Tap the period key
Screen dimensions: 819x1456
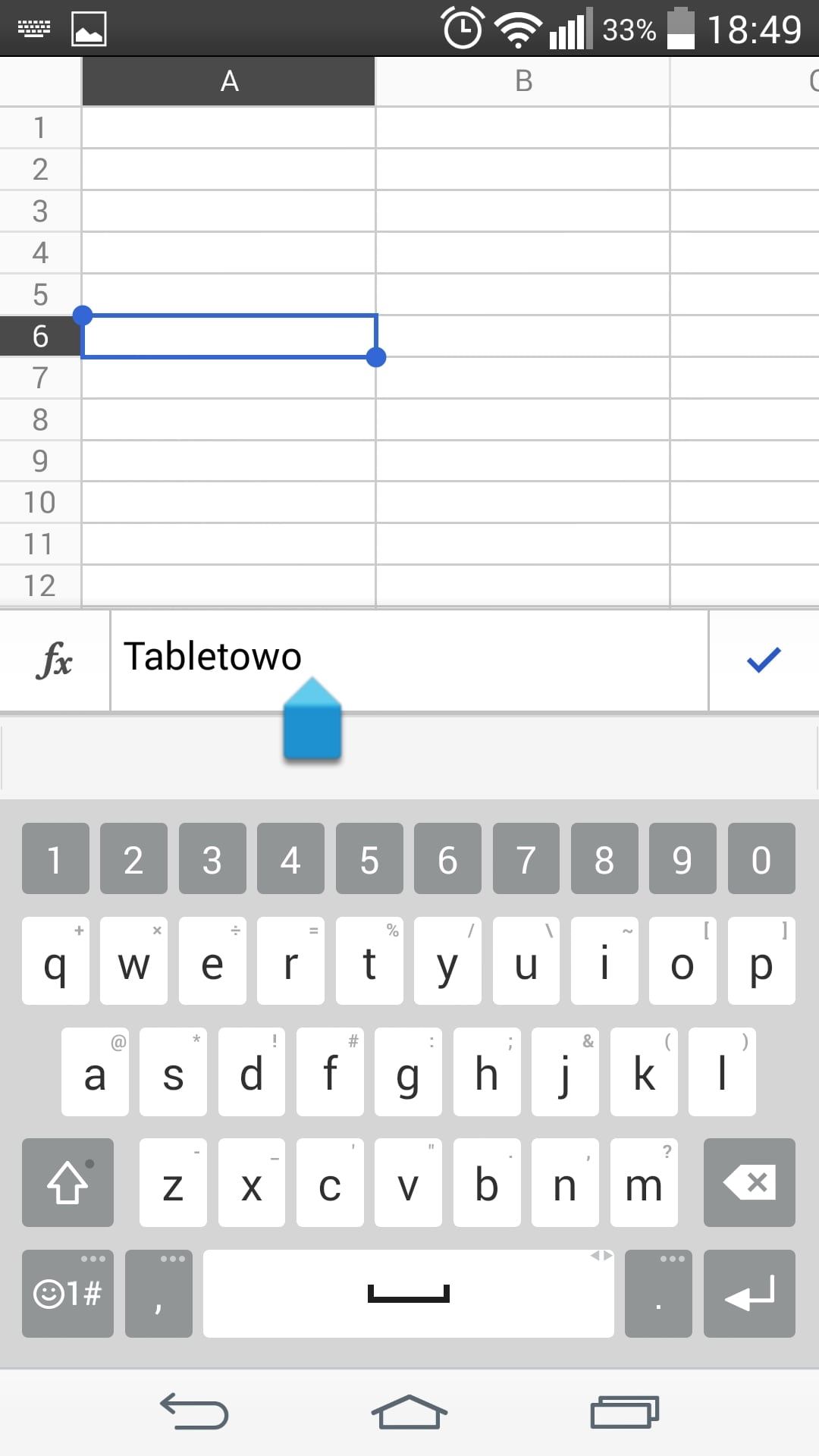point(658,1293)
